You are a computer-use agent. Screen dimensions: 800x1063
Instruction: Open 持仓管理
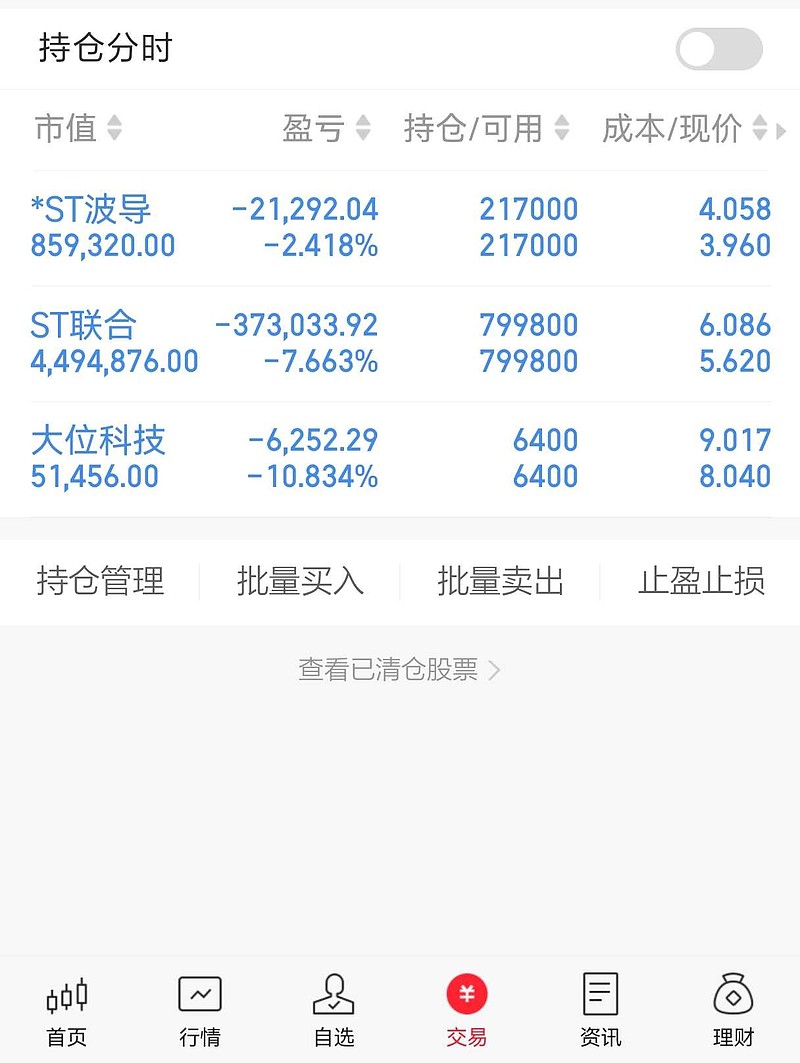pos(100,581)
